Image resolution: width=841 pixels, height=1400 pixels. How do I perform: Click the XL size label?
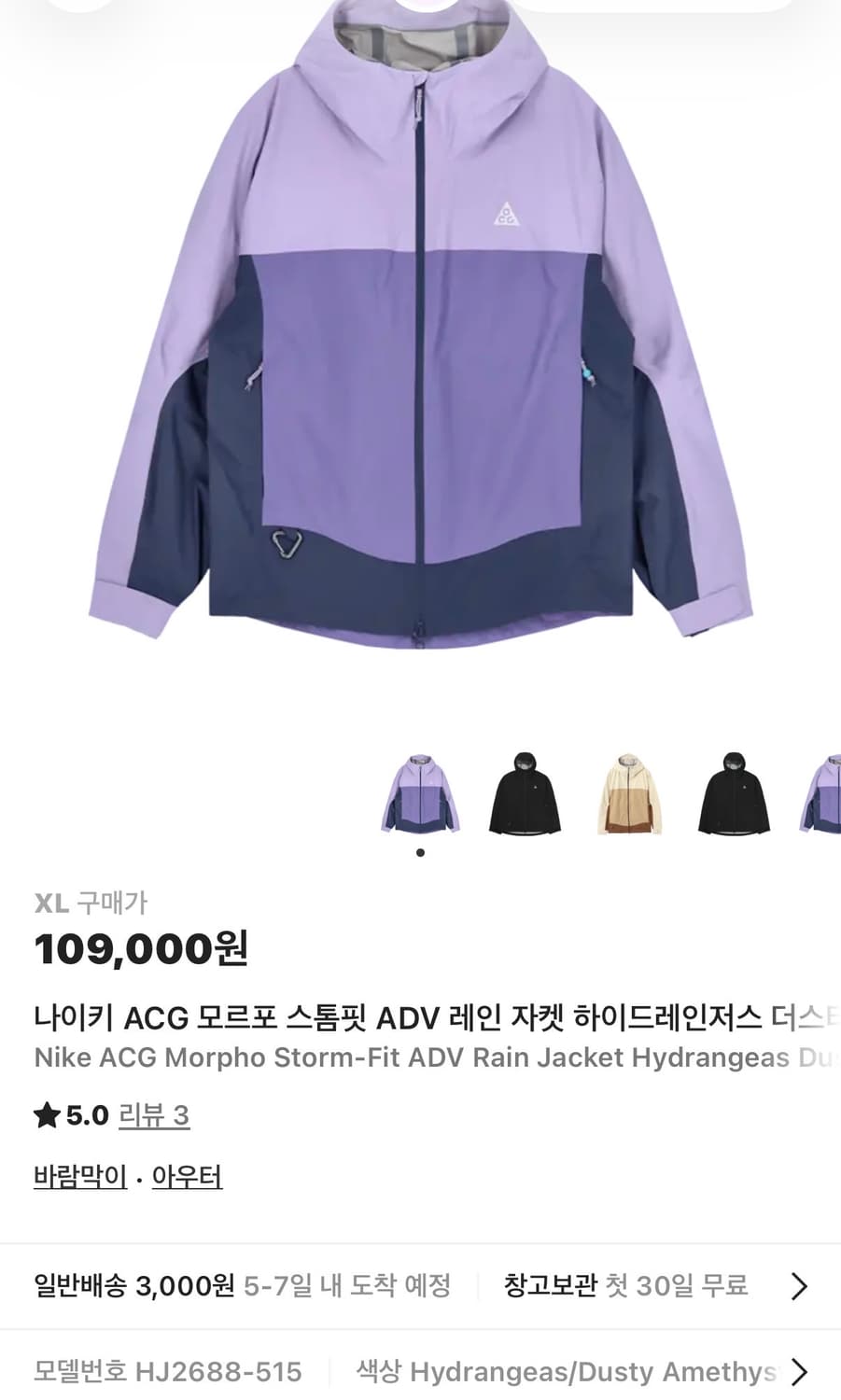(53, 903)
